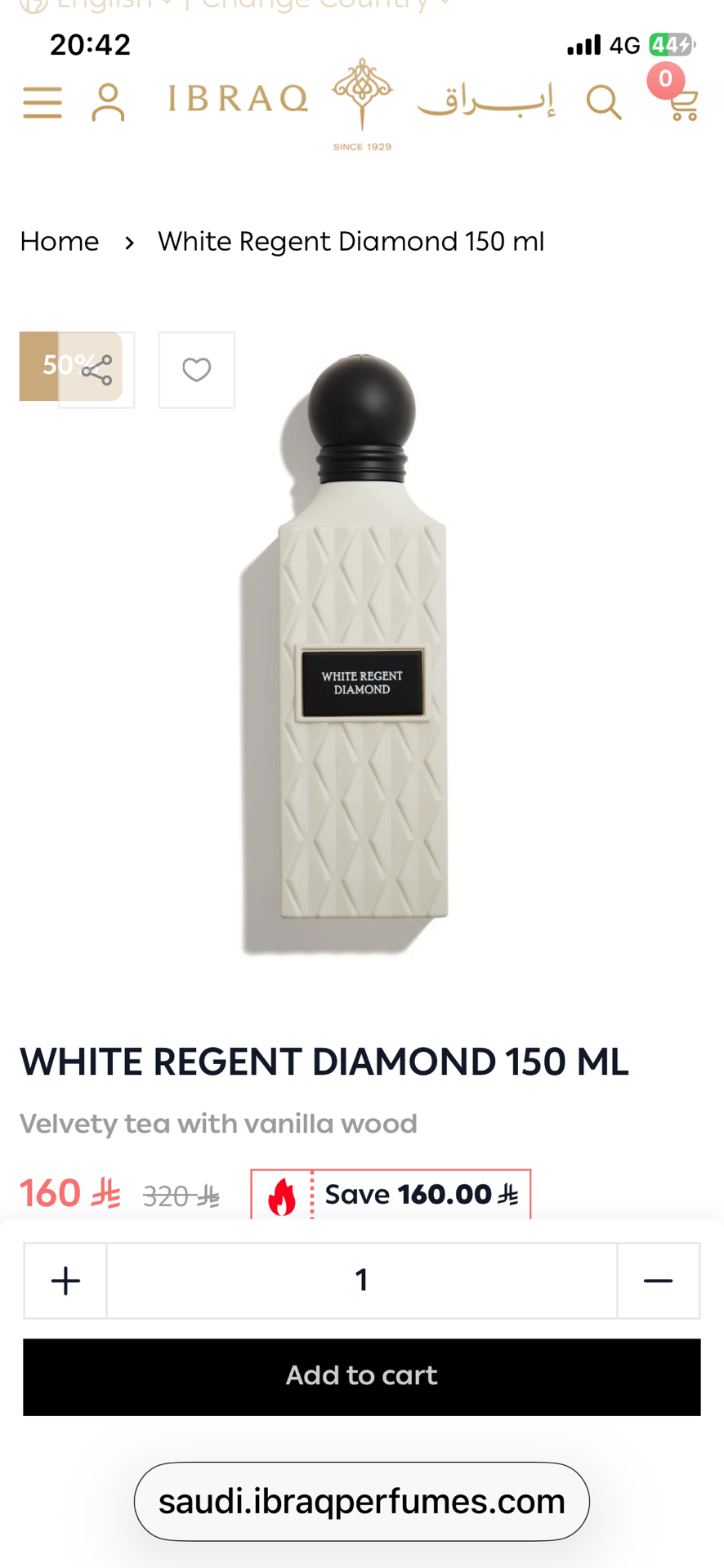The image size is (724, 1568).
Task: Increase quantity with the plus button
Action: point(65,1281)
